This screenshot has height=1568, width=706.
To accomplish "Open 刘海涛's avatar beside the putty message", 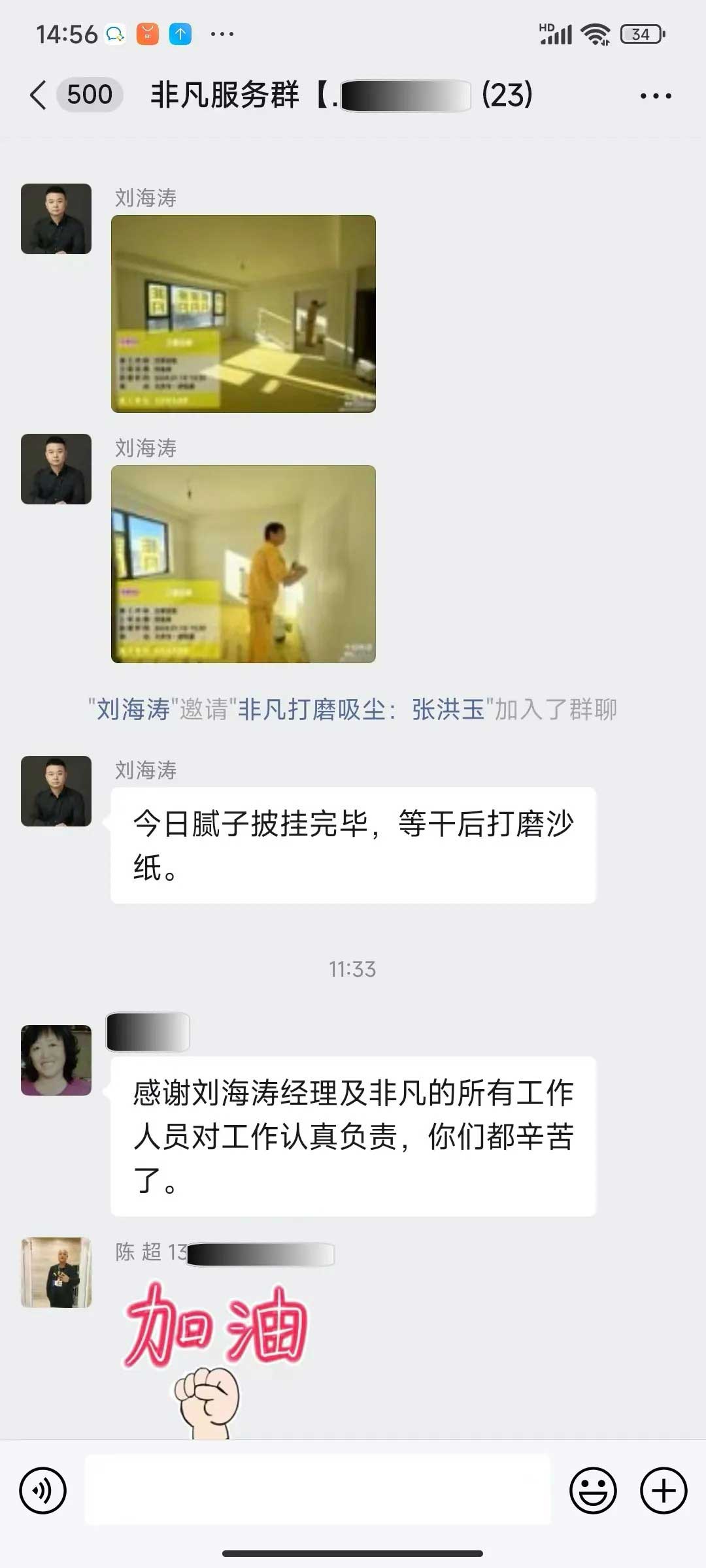I will coord(56,791).
